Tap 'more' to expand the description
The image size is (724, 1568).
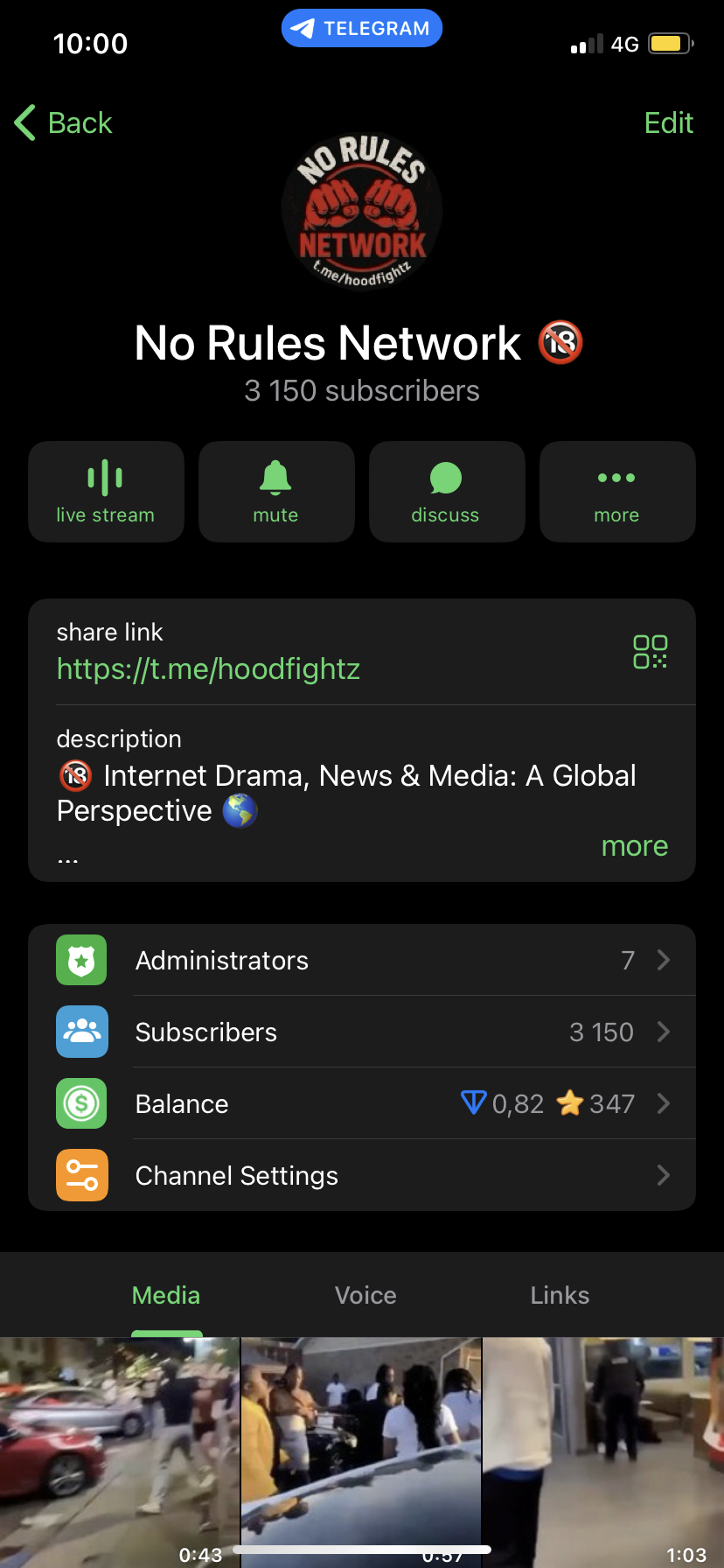click(x=633, y=845)
